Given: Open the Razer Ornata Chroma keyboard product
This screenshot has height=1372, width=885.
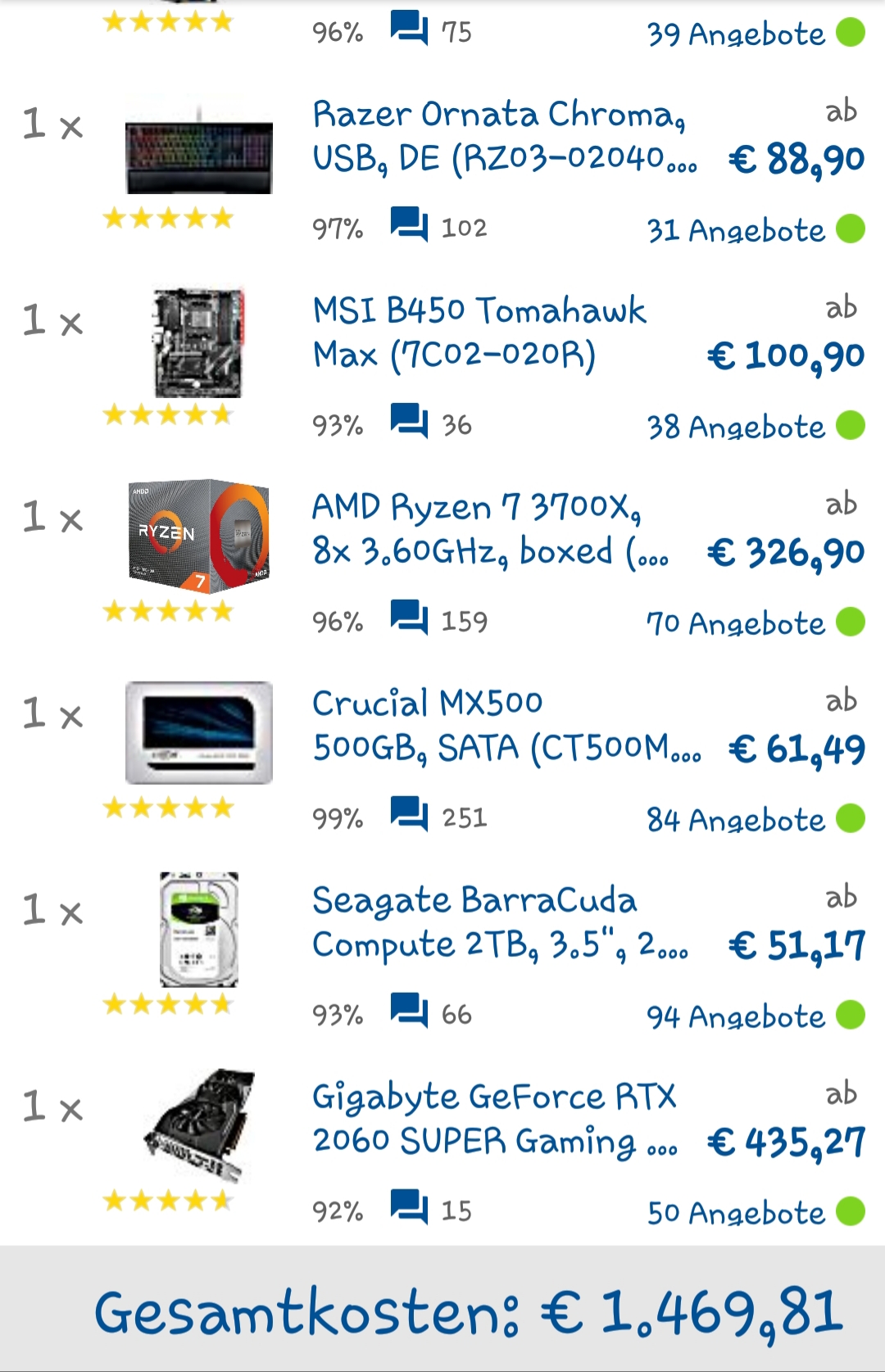Looking at the screenshot, I should pos(498,136).
